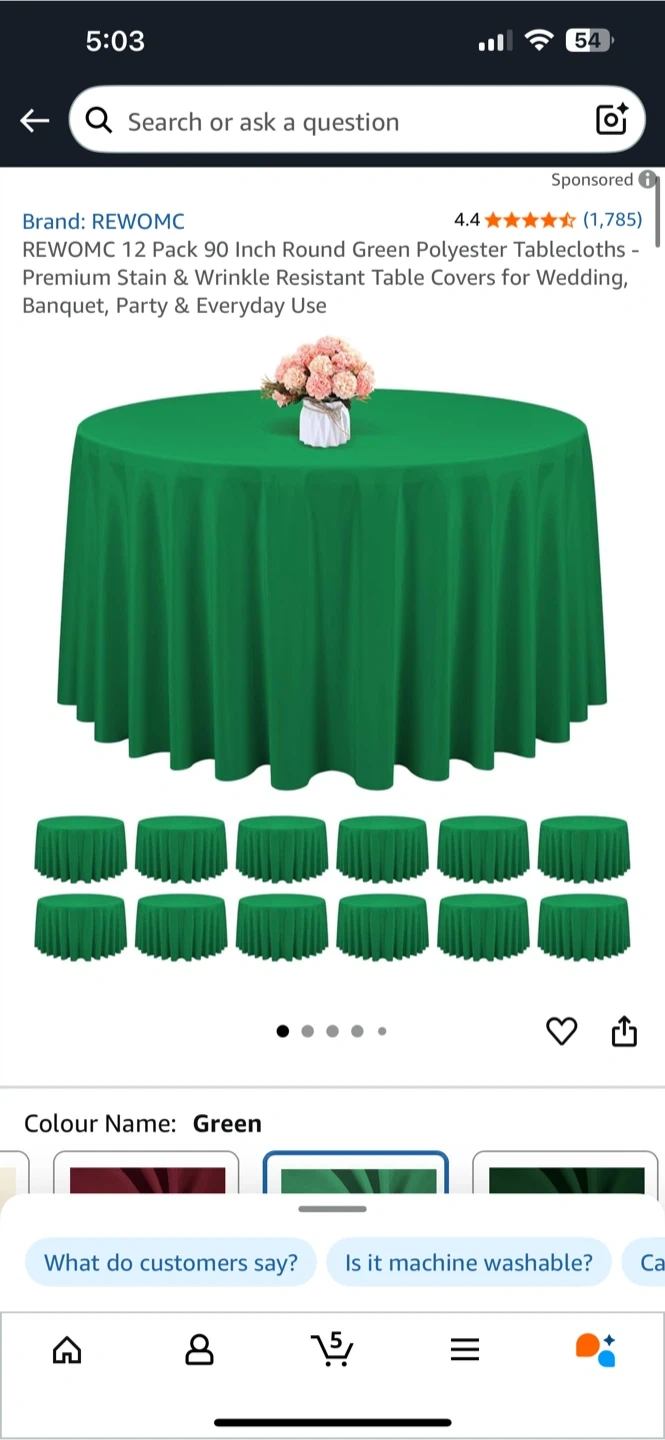Open the cart with 5 items
This screenshot has width=665, height=1440.
point(332,1349)
